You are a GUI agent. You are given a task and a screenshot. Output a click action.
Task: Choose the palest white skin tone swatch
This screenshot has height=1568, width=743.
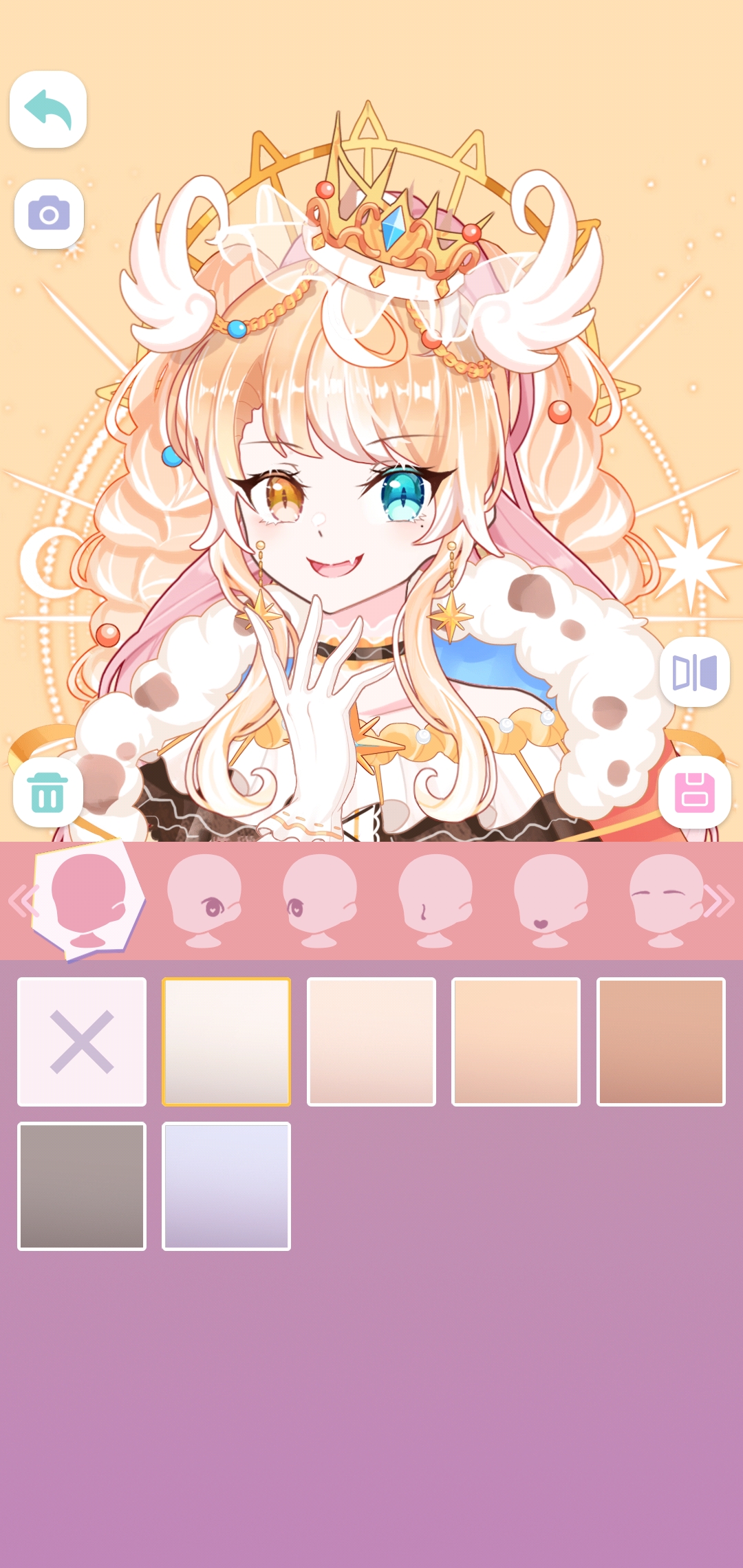click(226, 1042)
